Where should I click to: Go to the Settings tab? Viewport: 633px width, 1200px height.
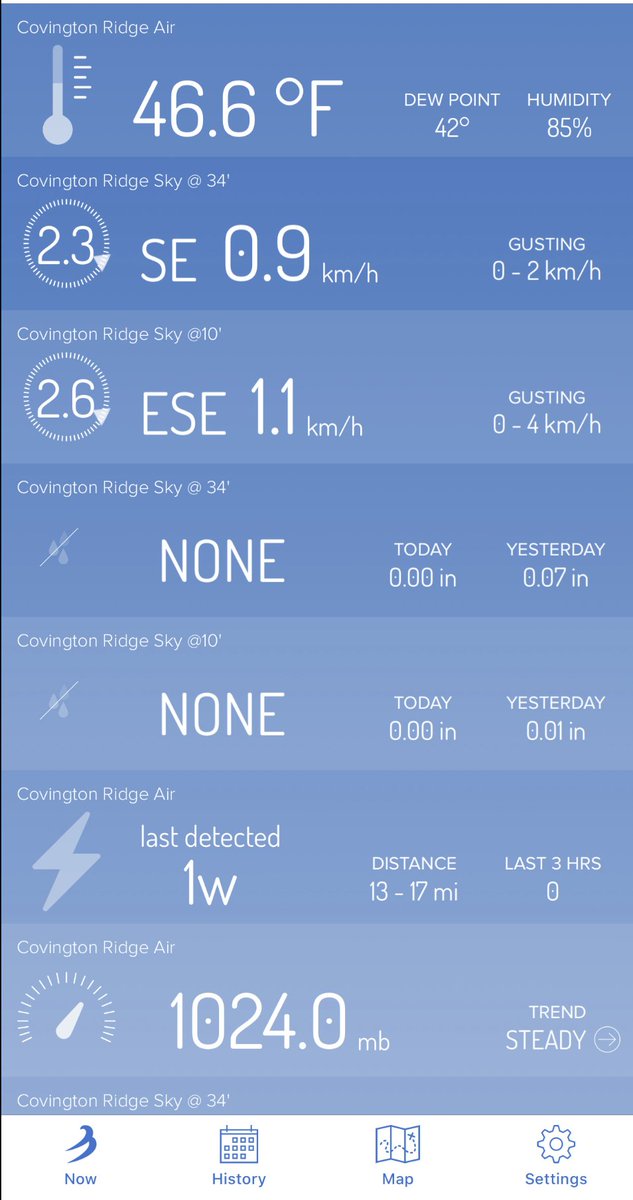pyautogui.click(x=556, y=1156)
